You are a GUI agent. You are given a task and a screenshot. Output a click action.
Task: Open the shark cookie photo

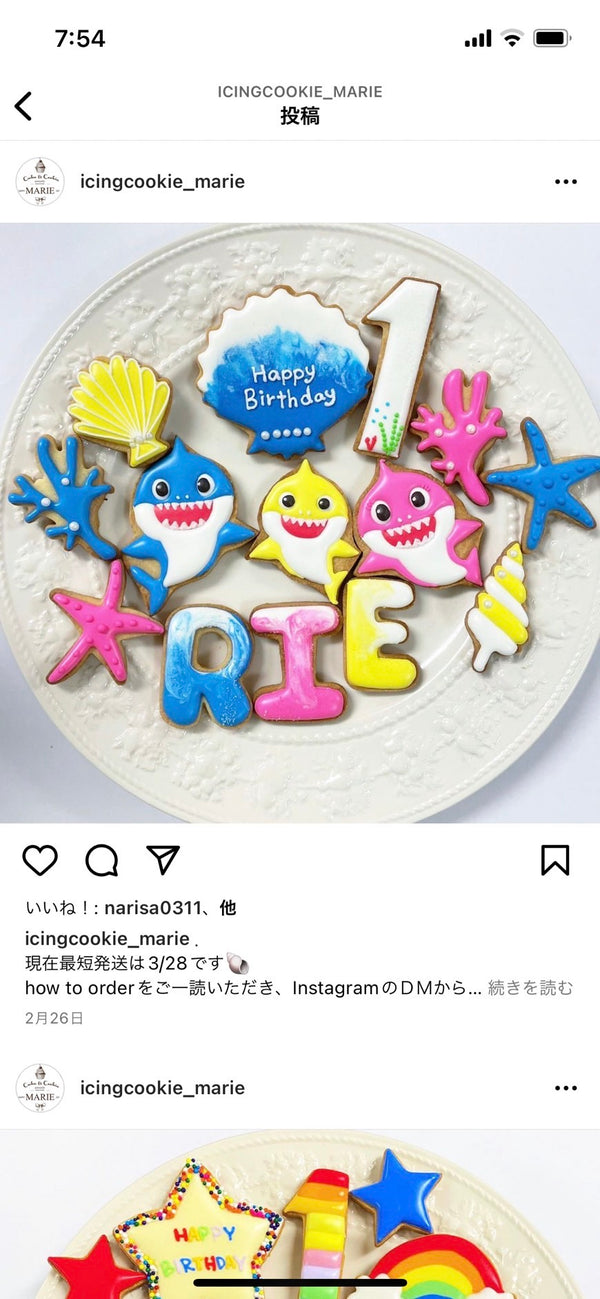tap(300, 520)
